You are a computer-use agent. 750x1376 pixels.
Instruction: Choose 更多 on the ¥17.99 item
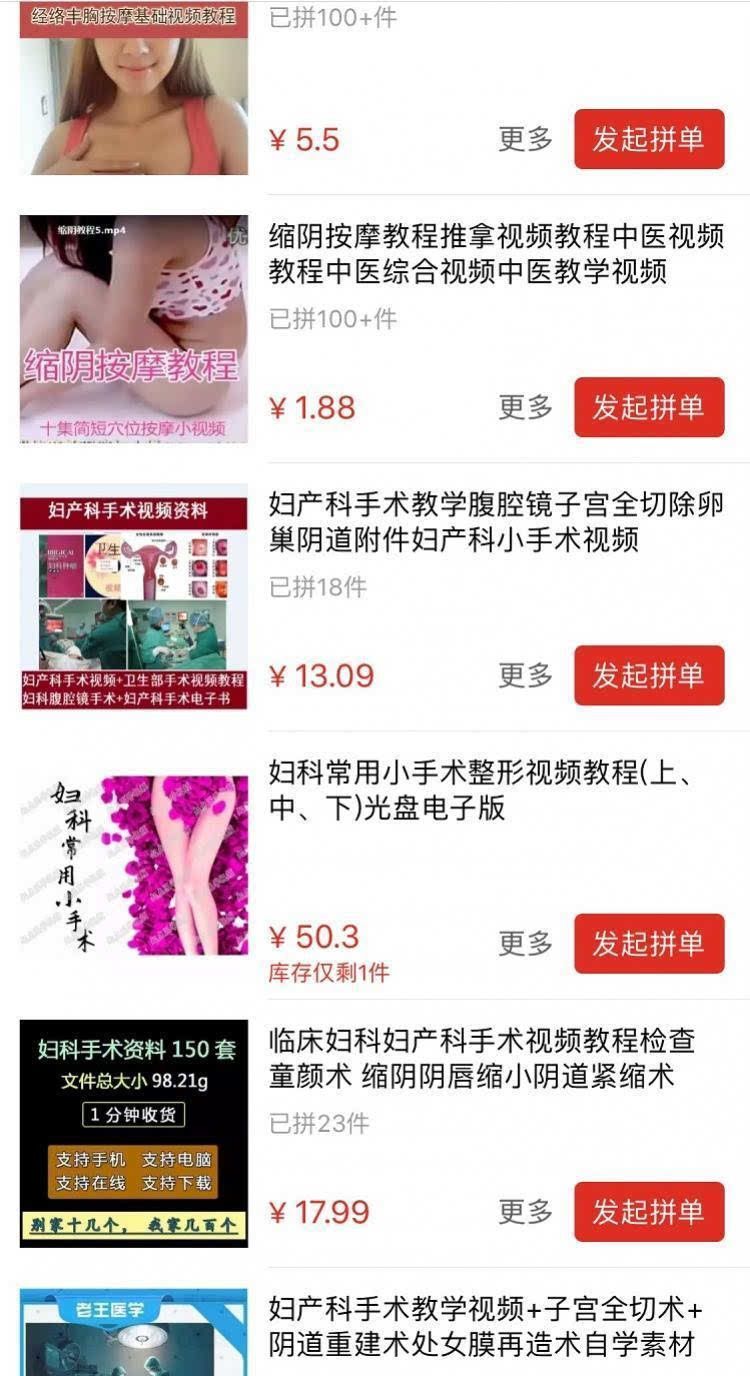tap(525, 1211)
